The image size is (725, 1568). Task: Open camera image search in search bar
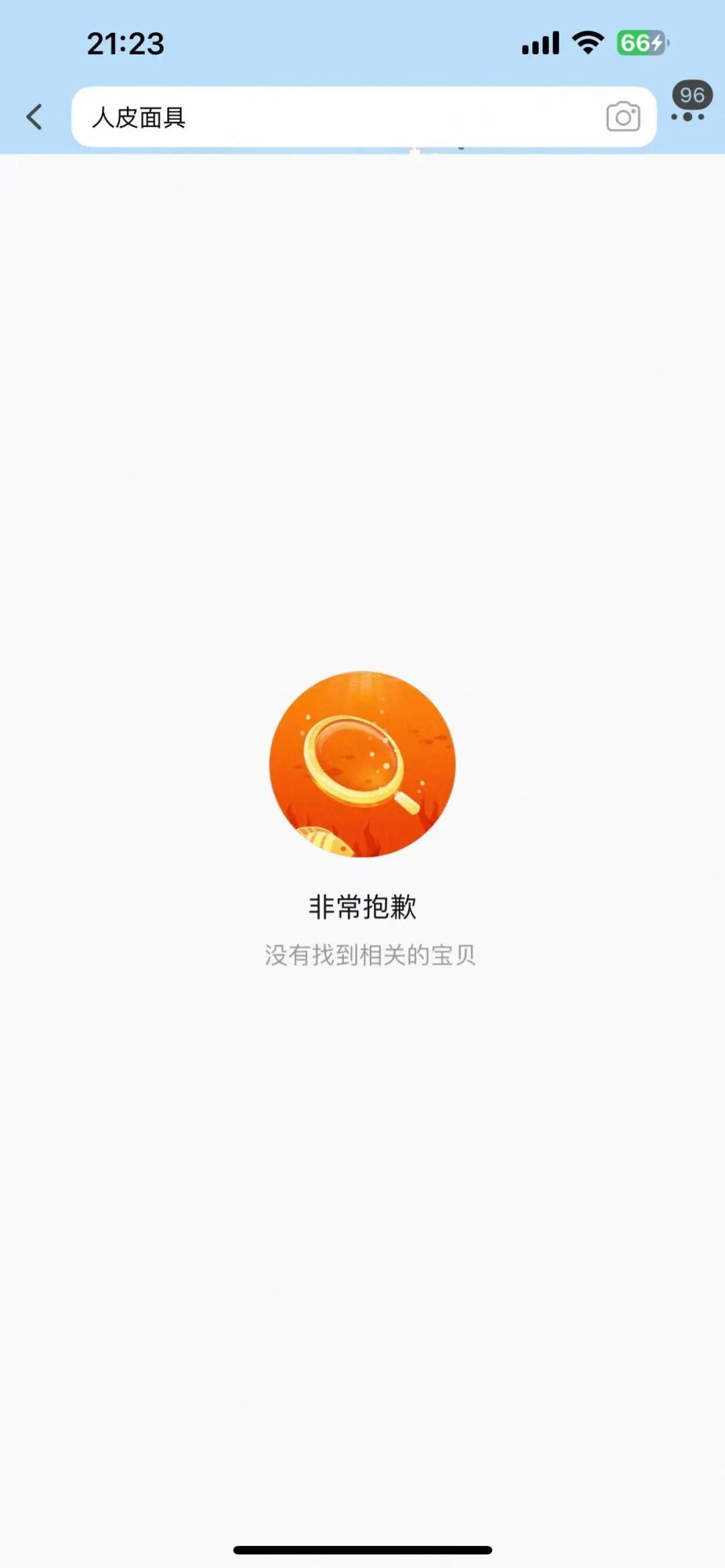tap(623, 117)
